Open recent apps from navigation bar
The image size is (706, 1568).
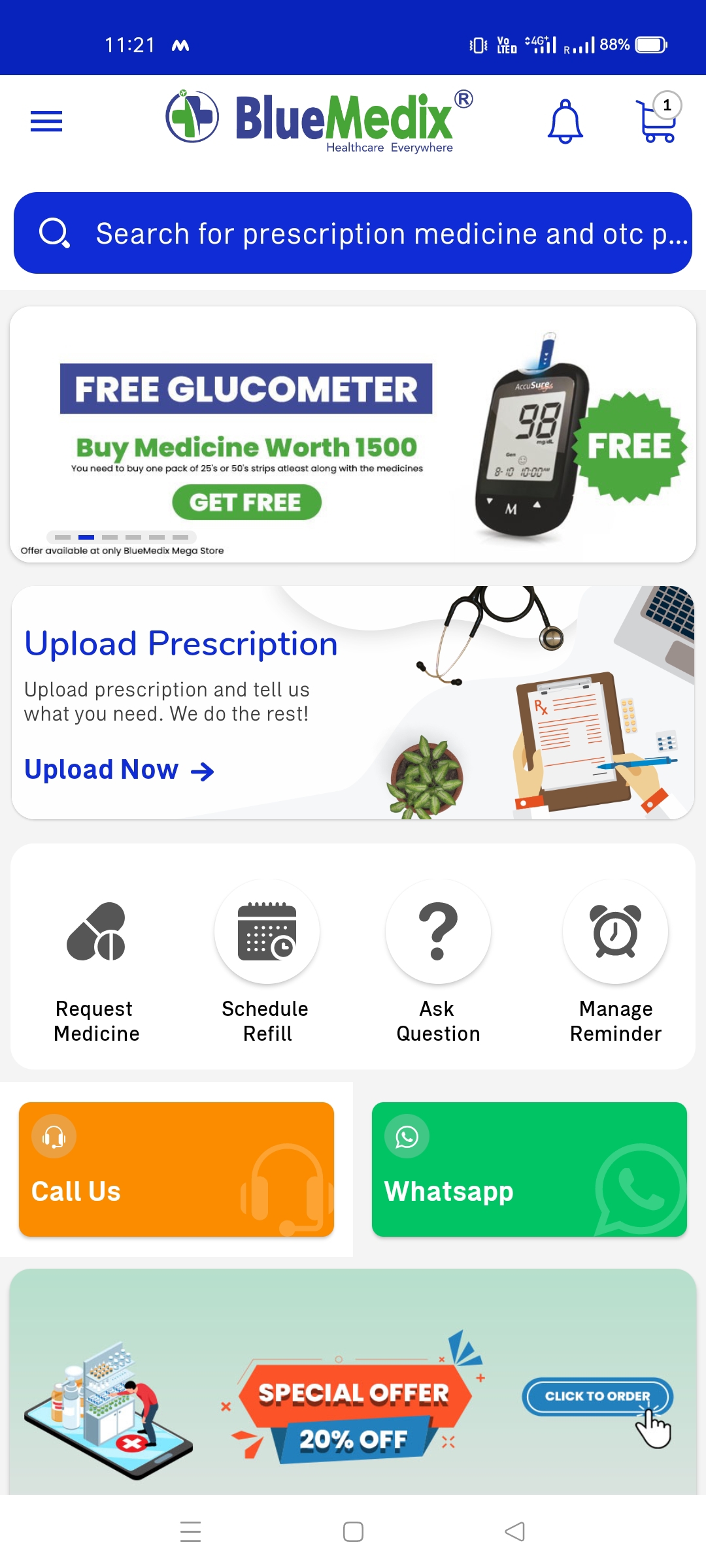pyautogui.click(x=190, y=1531)
